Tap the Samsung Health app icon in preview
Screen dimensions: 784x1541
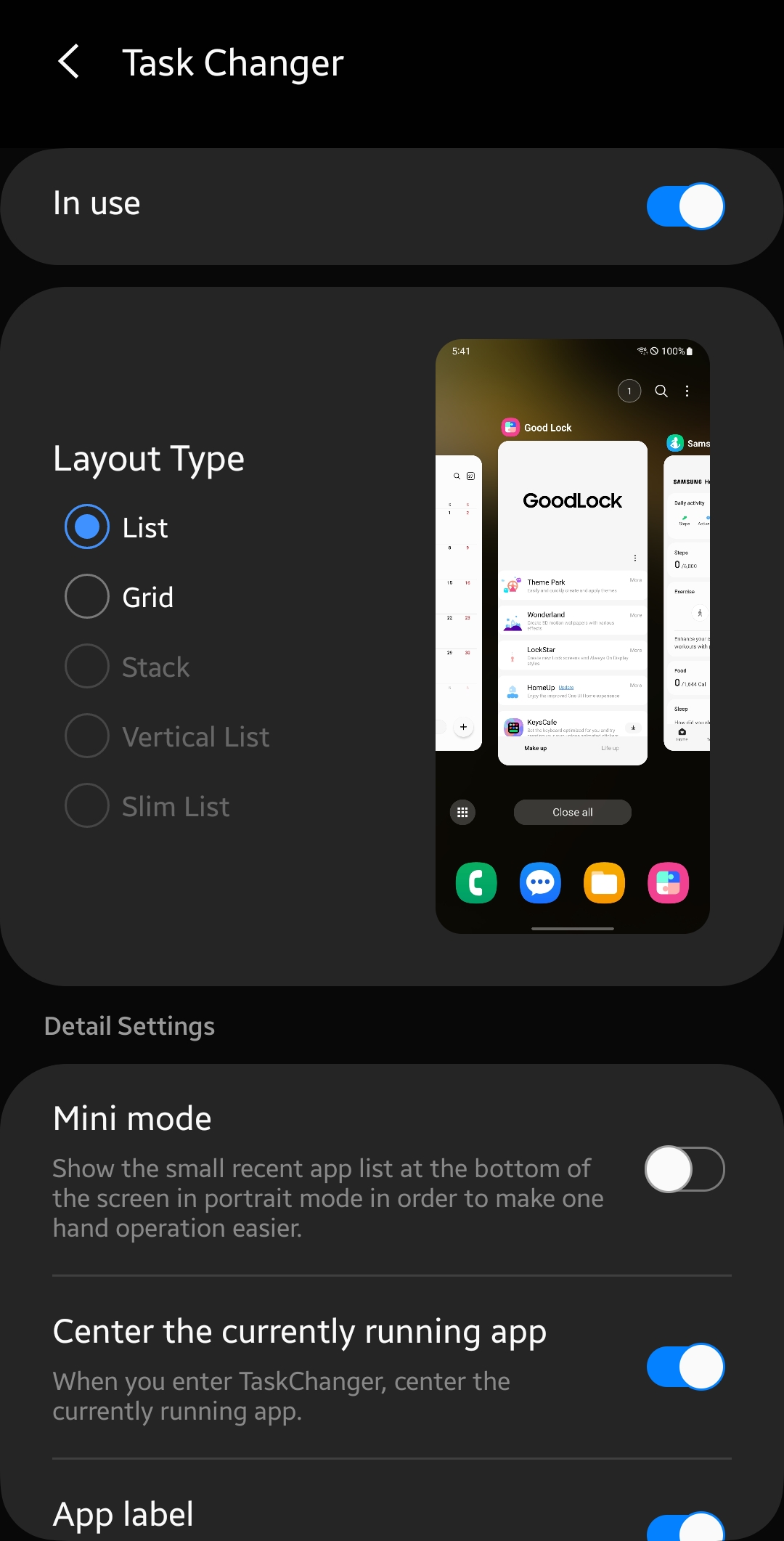[674, 442]
